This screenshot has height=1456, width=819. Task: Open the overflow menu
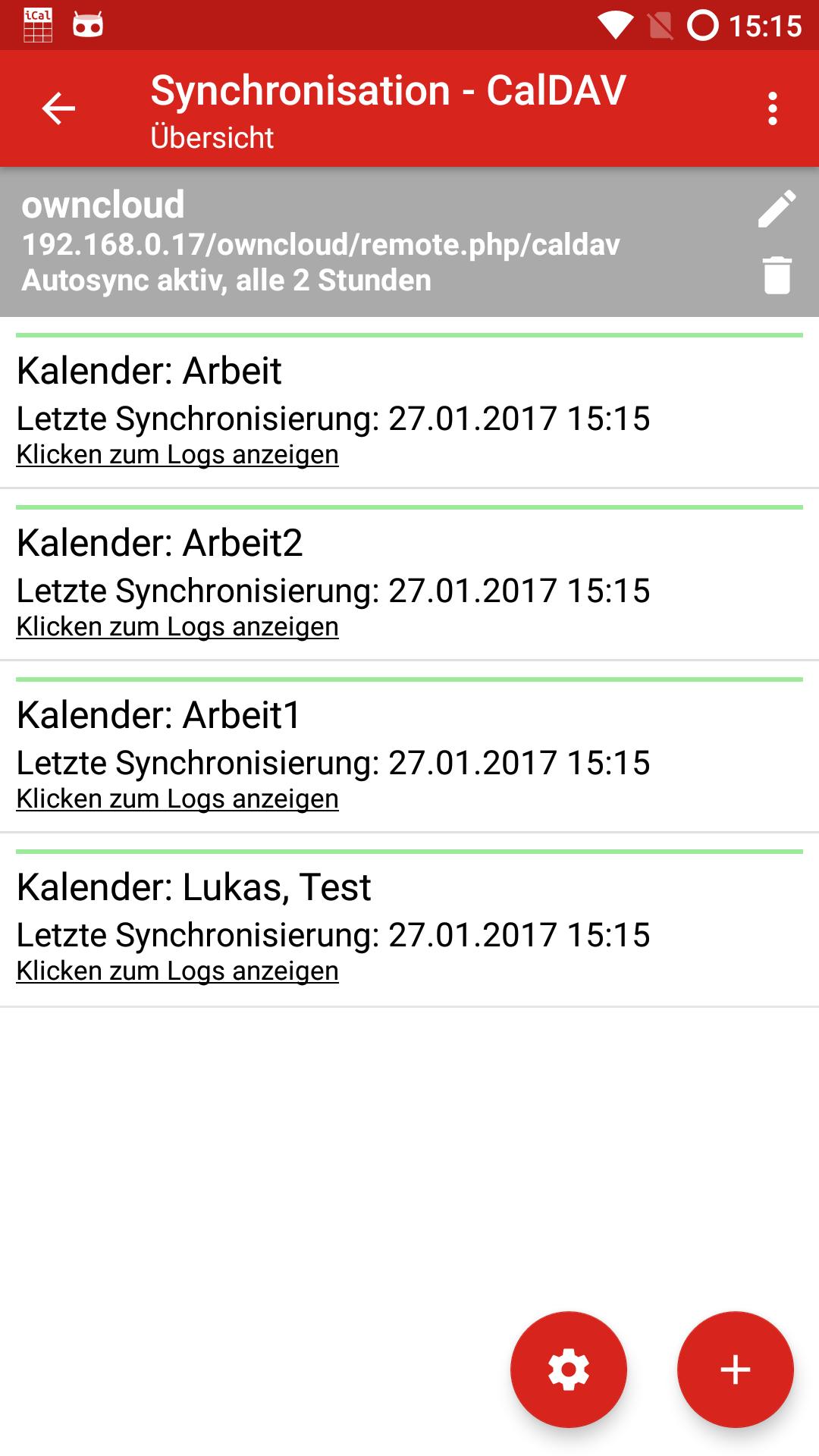[772, 108]
